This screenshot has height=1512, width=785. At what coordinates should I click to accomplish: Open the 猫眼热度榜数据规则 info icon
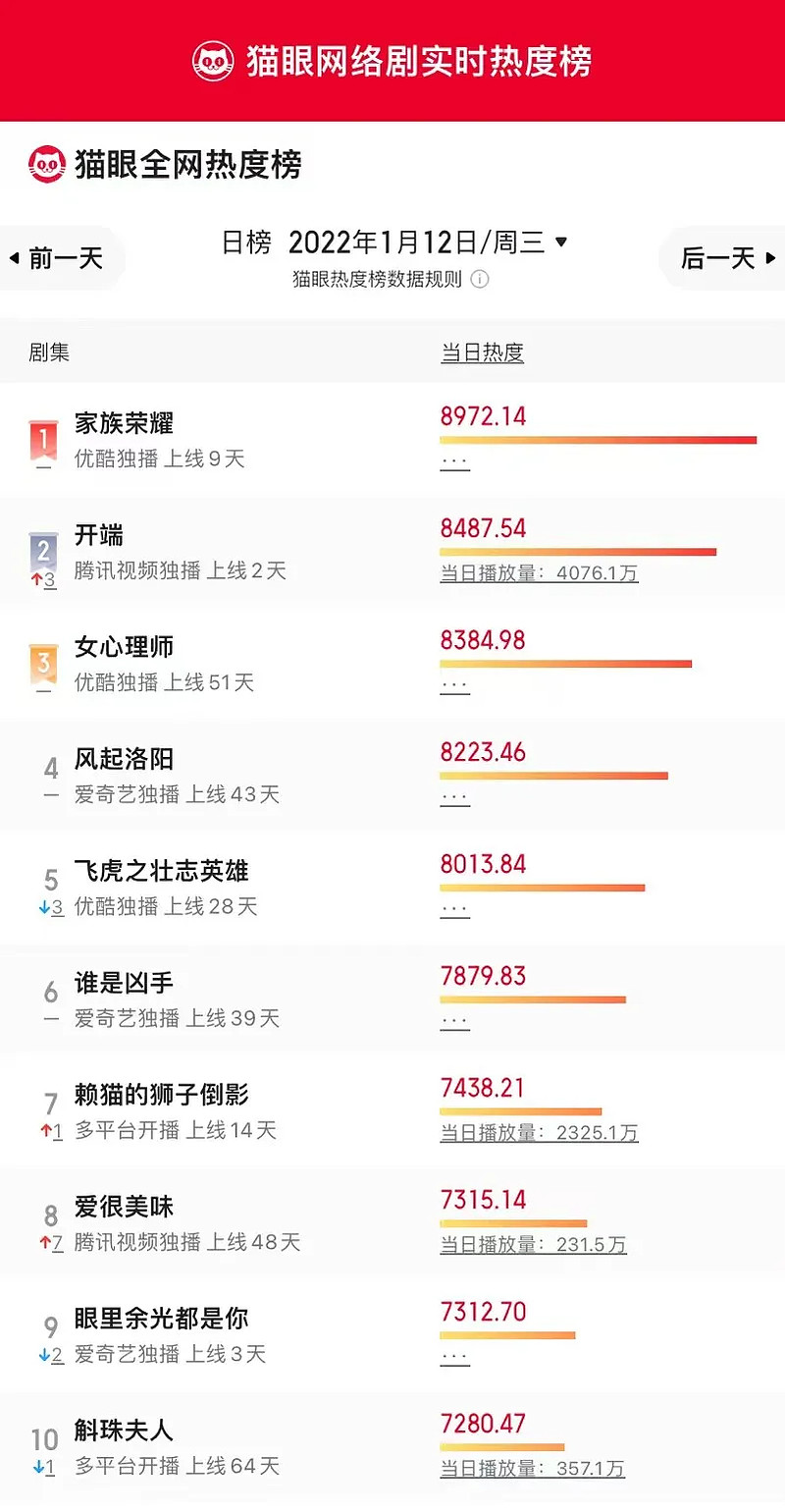(480, 279)
